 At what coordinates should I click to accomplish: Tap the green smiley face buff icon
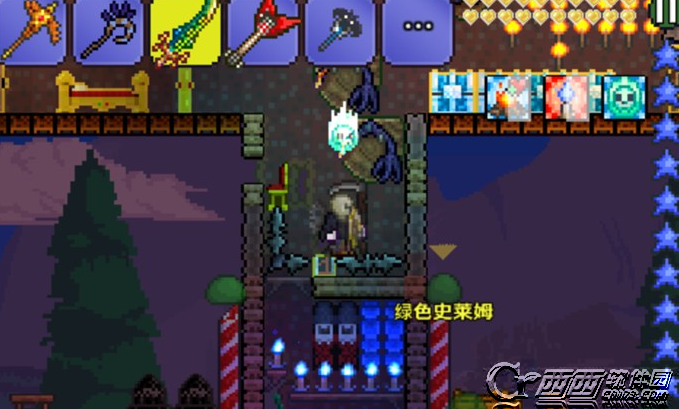[623, 94]
